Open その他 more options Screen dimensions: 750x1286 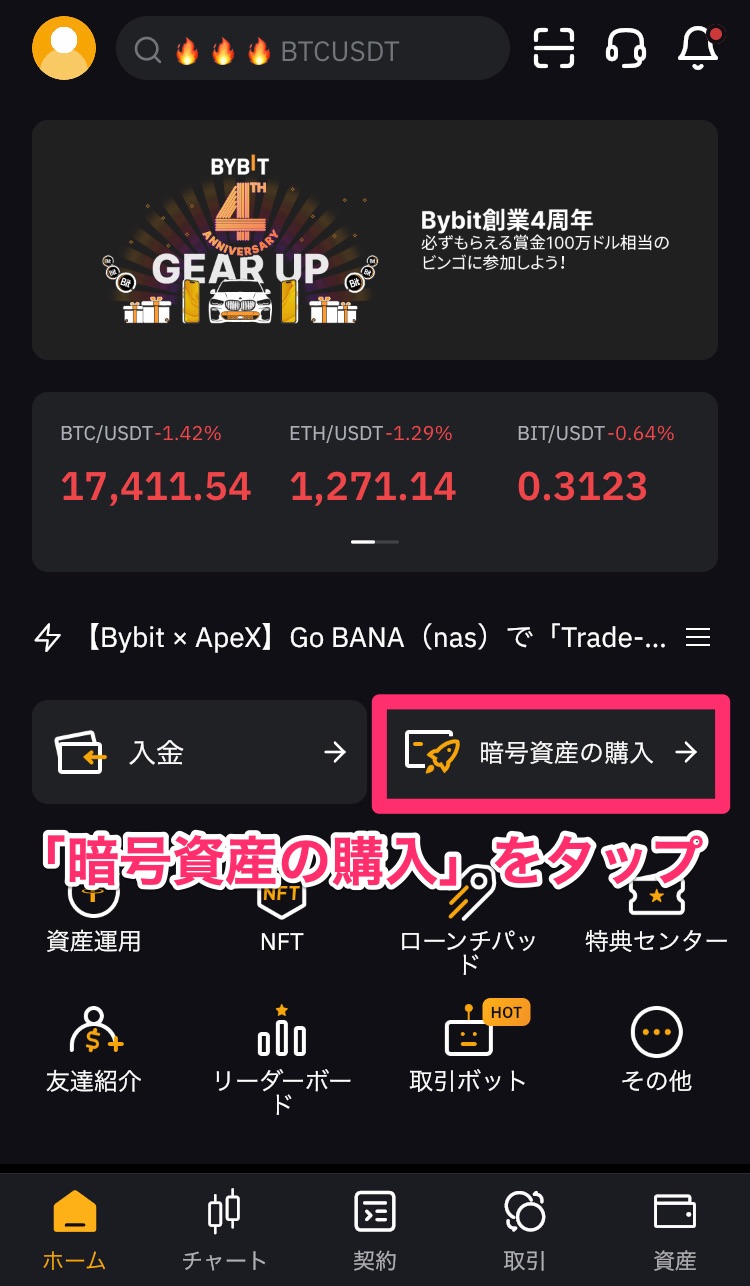656,1048
